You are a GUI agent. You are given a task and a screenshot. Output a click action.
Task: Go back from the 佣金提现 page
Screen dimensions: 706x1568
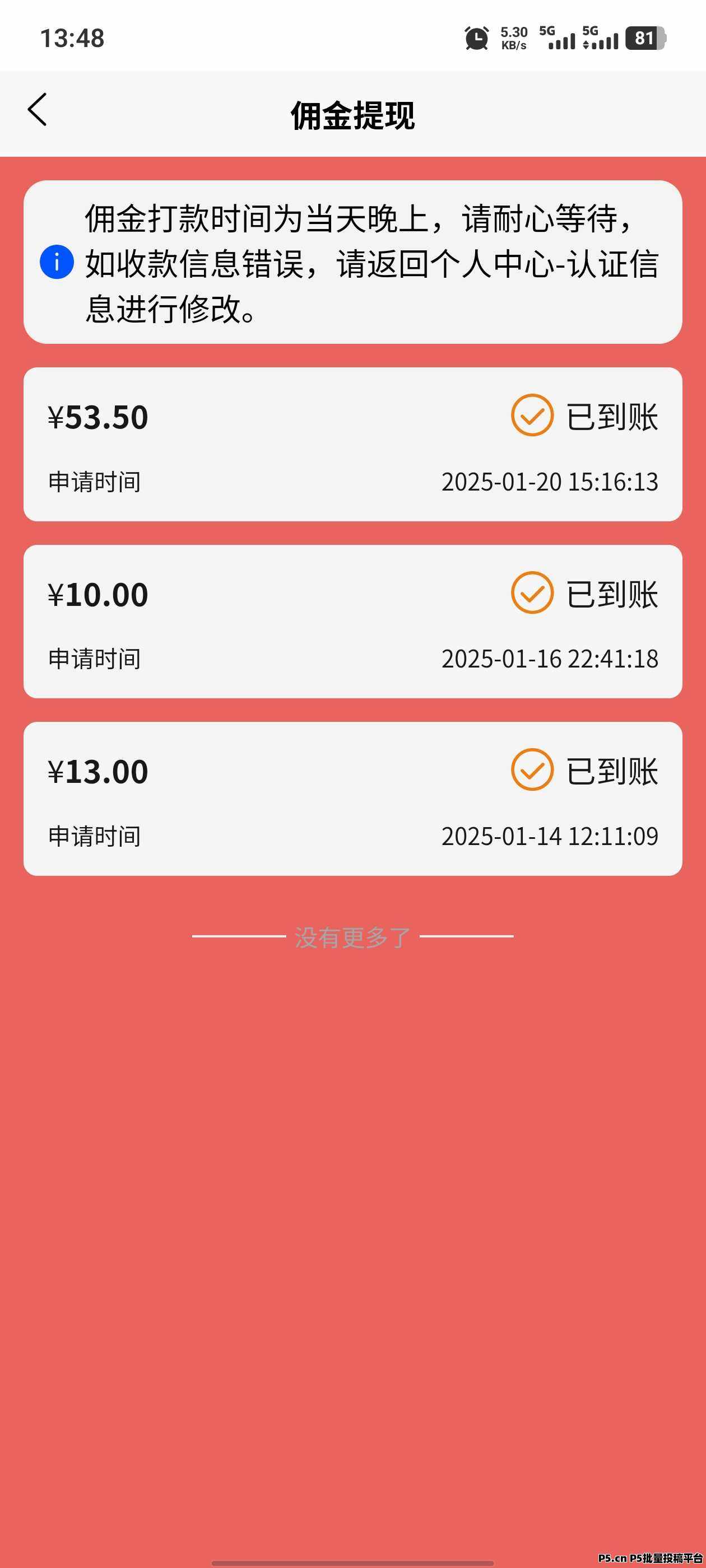coord(38,110)
